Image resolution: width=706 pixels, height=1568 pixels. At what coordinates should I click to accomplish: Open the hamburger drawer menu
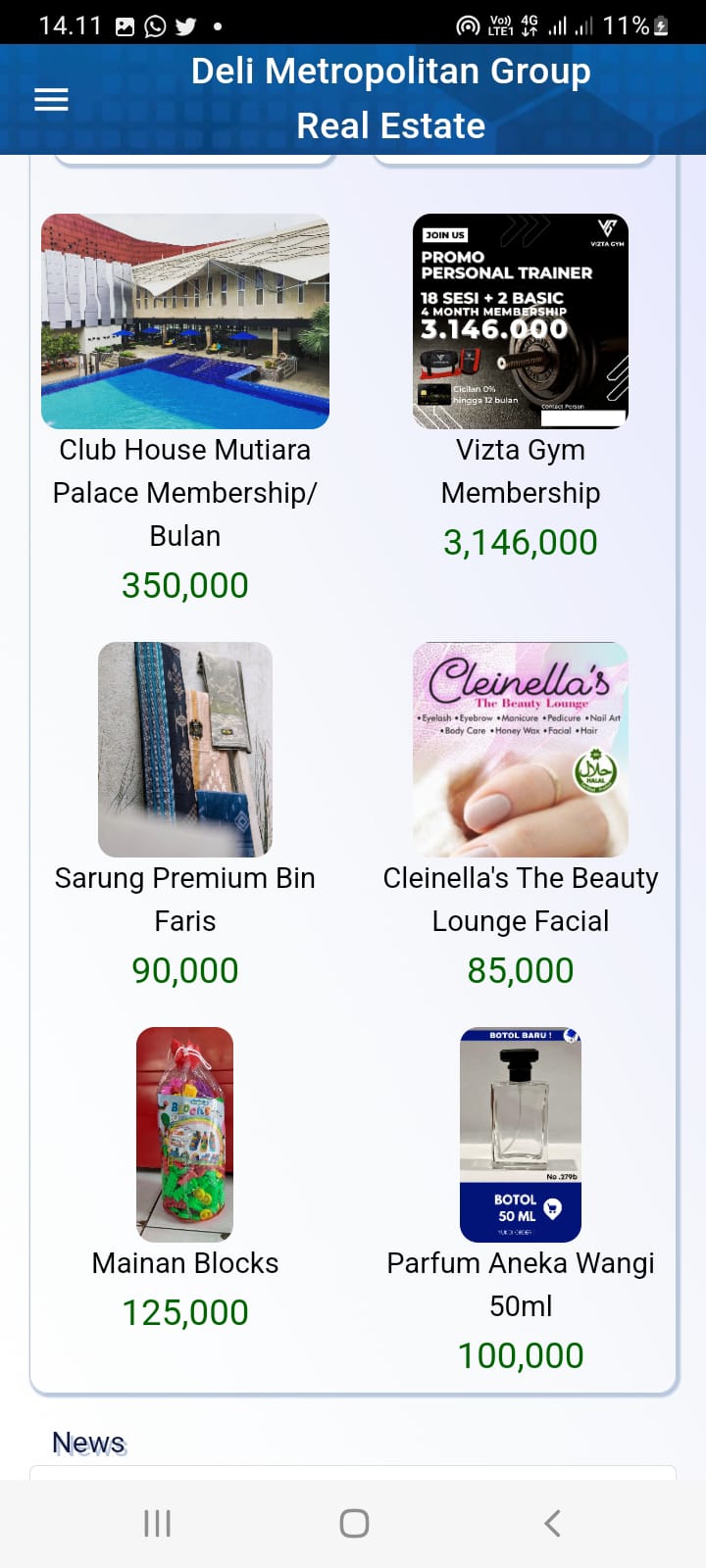coord(51,99)
